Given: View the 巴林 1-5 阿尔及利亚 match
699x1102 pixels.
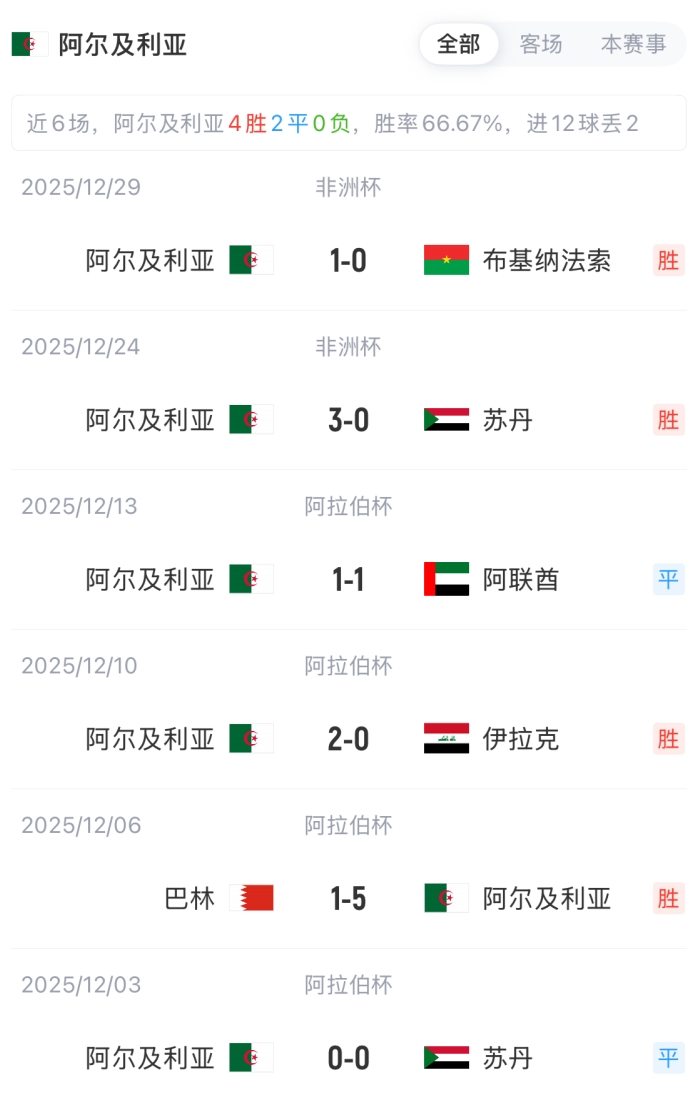Looking at the screenshot, I should (x=348, y=898).
